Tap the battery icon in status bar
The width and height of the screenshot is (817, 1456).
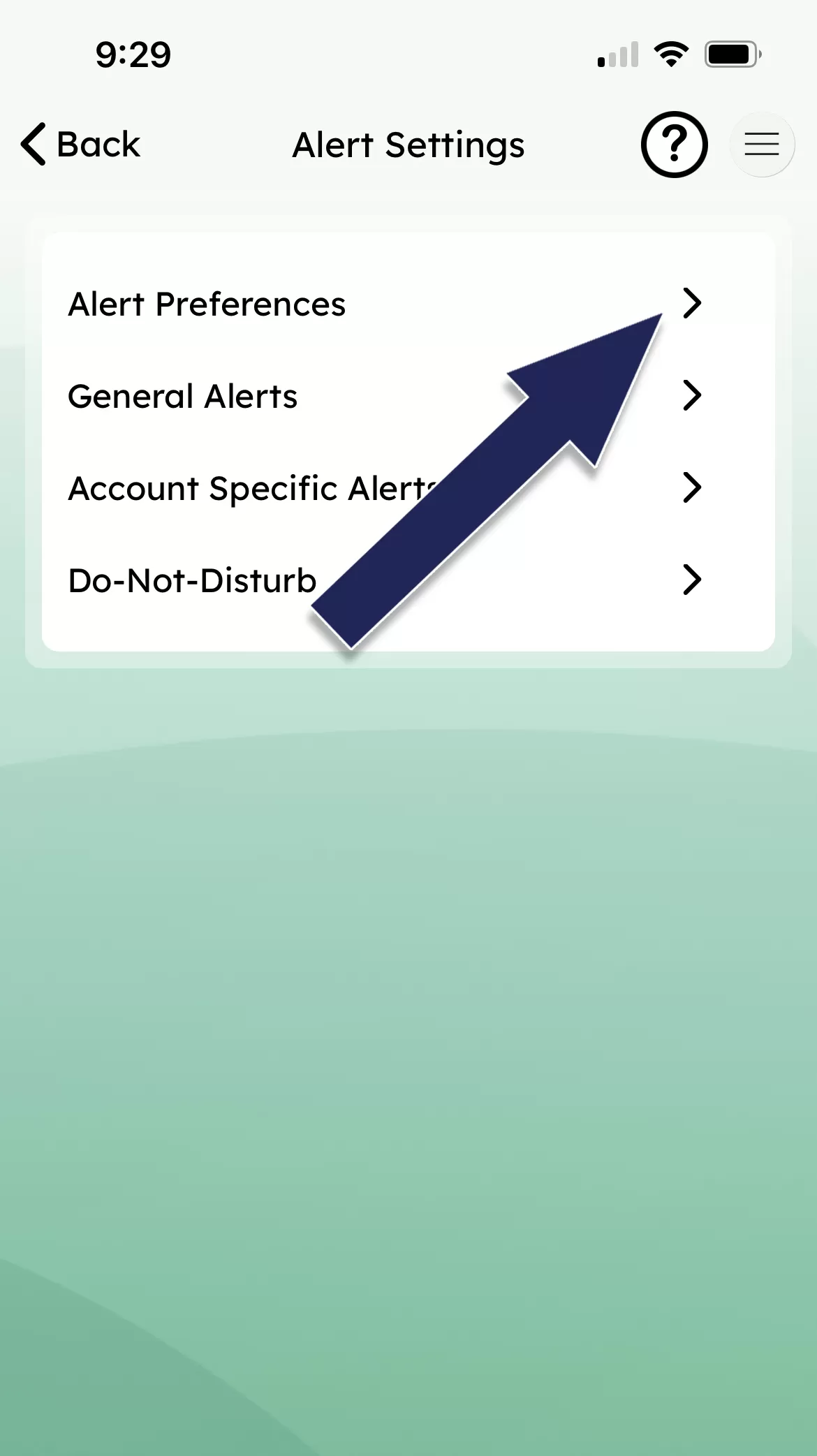(730, 53)
